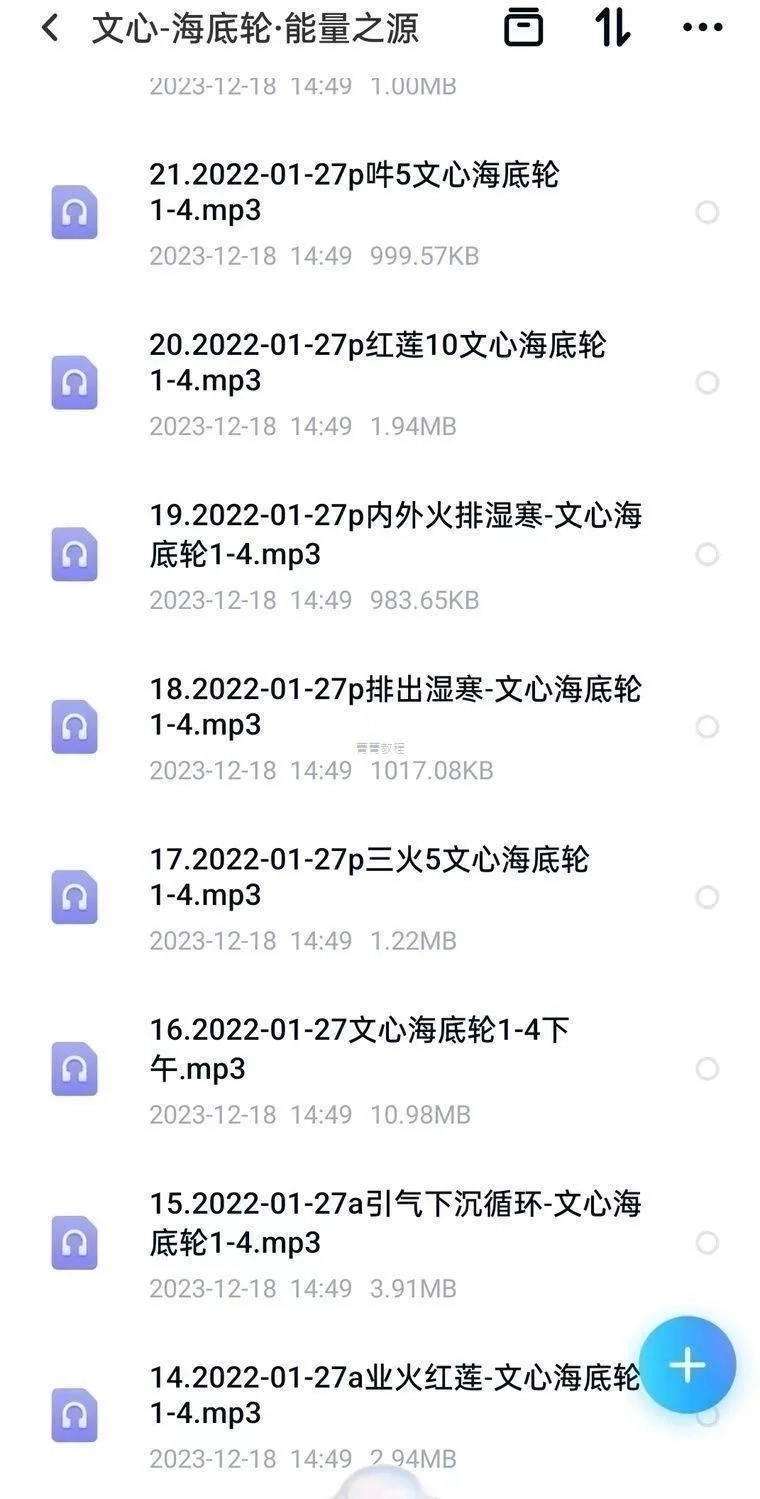Tap the box archive icon in header

tap(523, 27)
